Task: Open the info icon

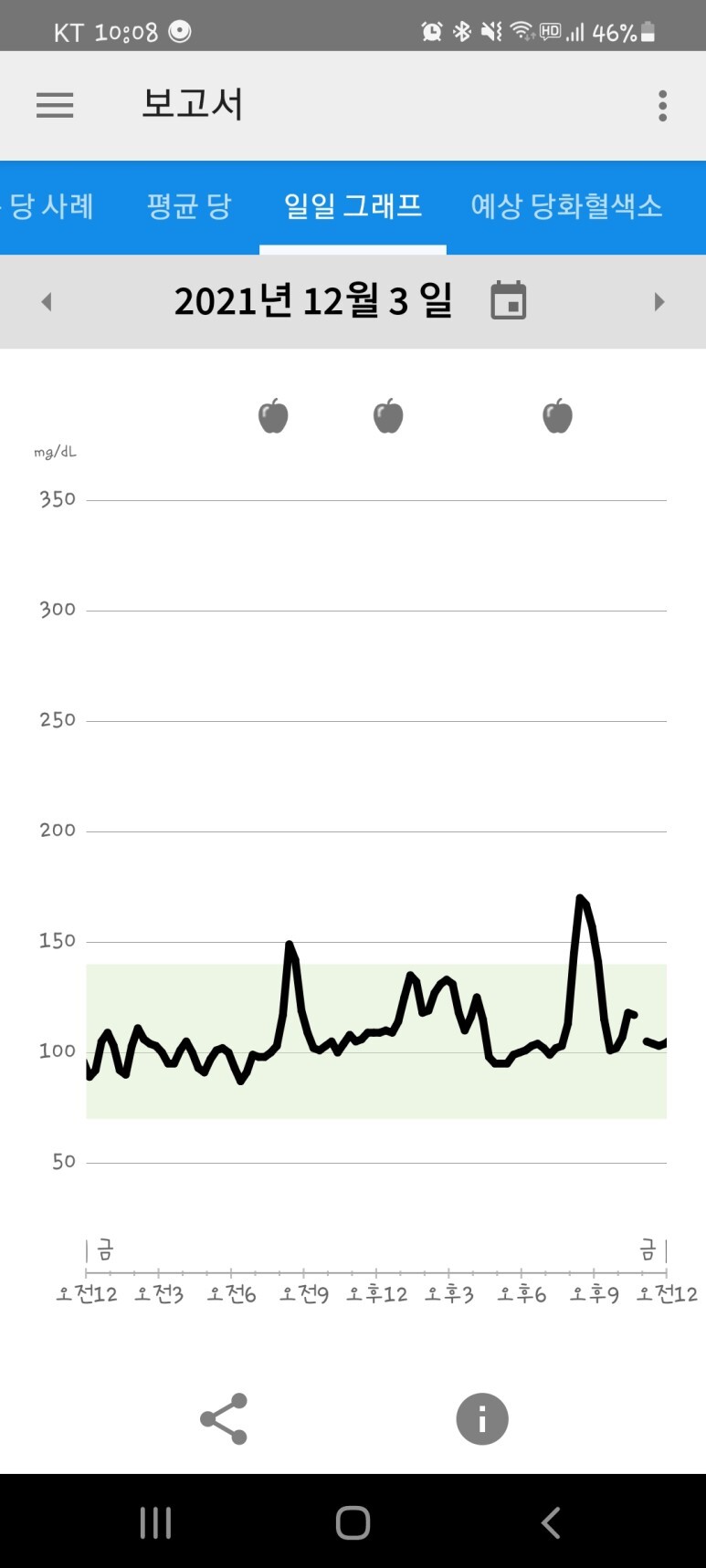Action: pyautogui.click(x=482, y=1418)
